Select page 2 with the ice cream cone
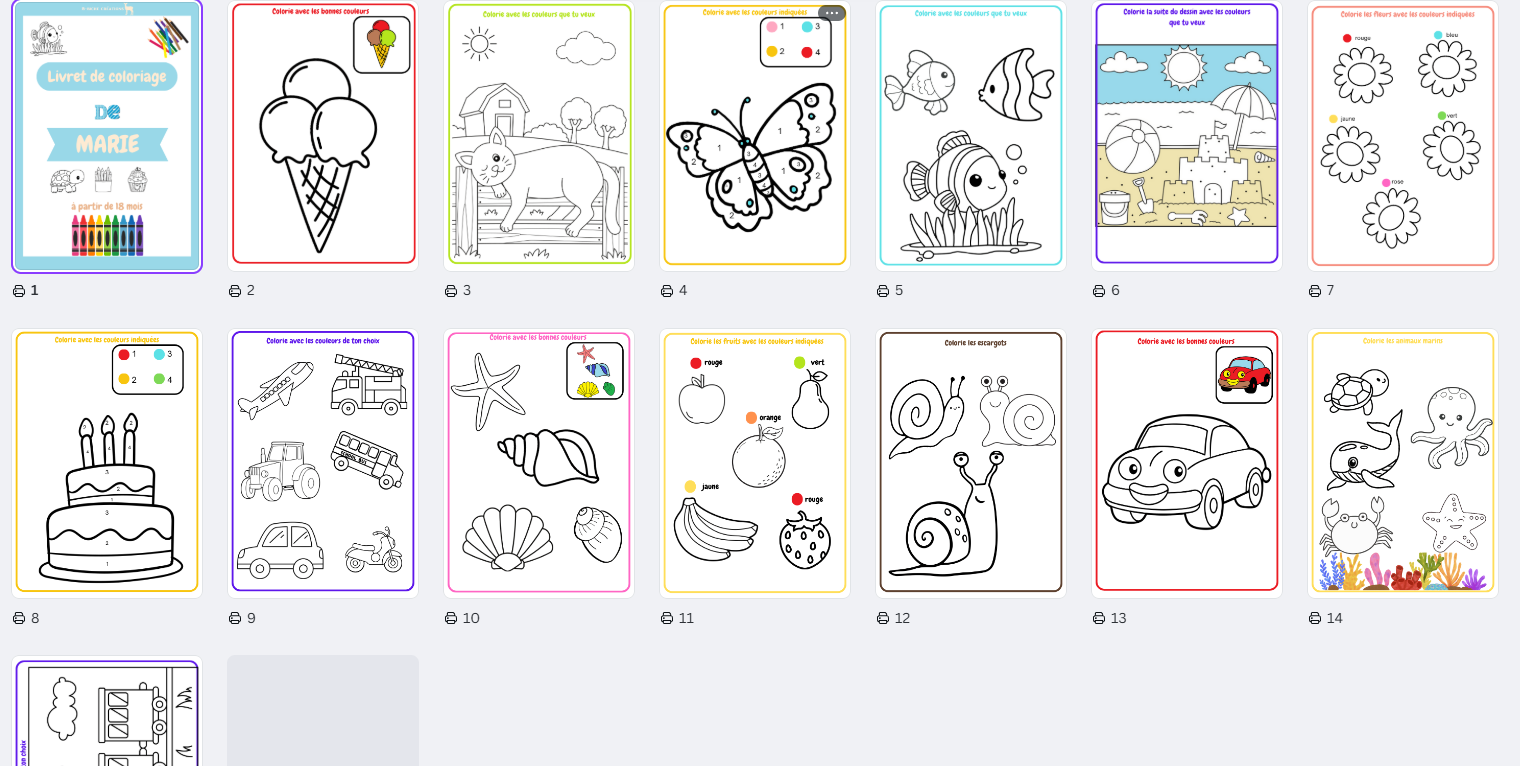This screenshot has width=1520, height=766. pyautogui.click(x=323, y=136)
